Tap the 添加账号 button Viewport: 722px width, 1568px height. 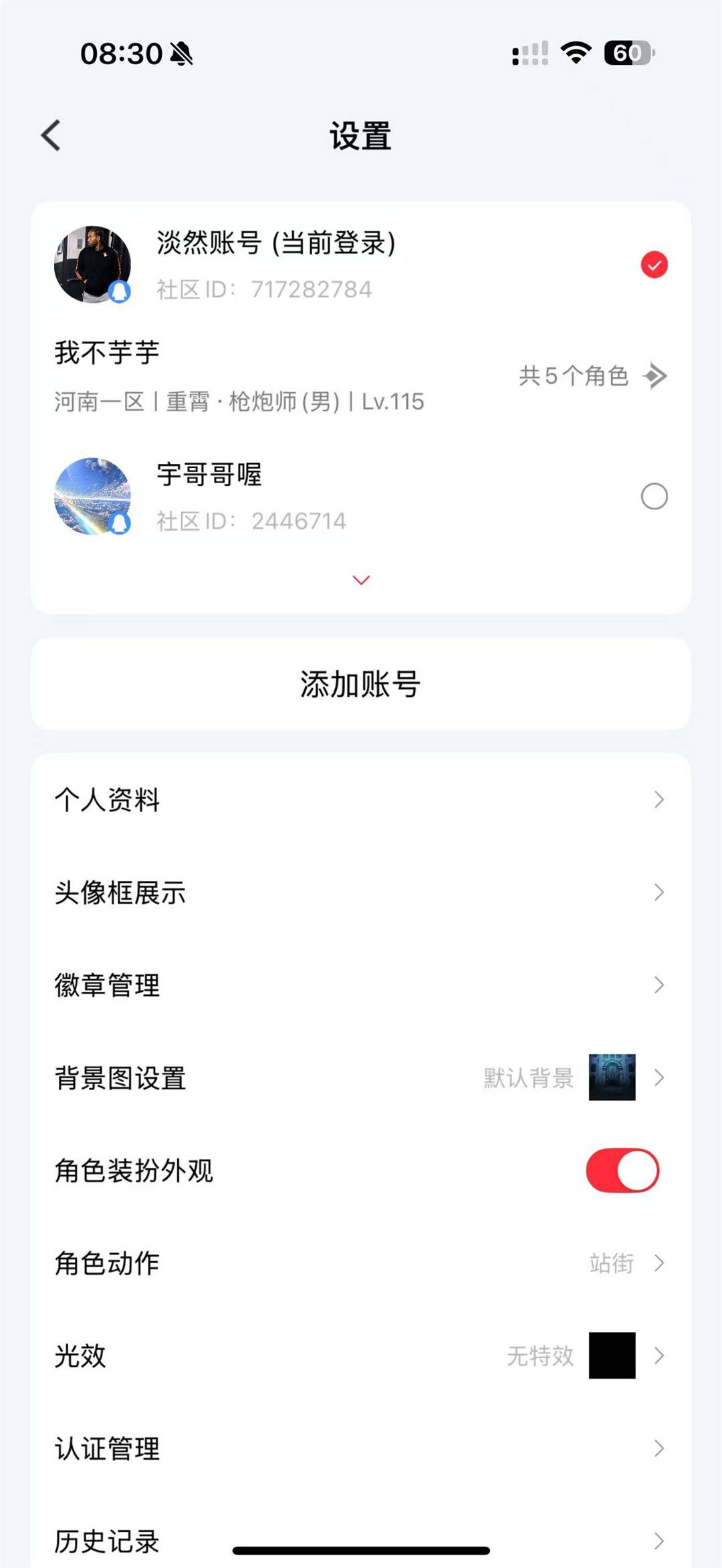361,682
